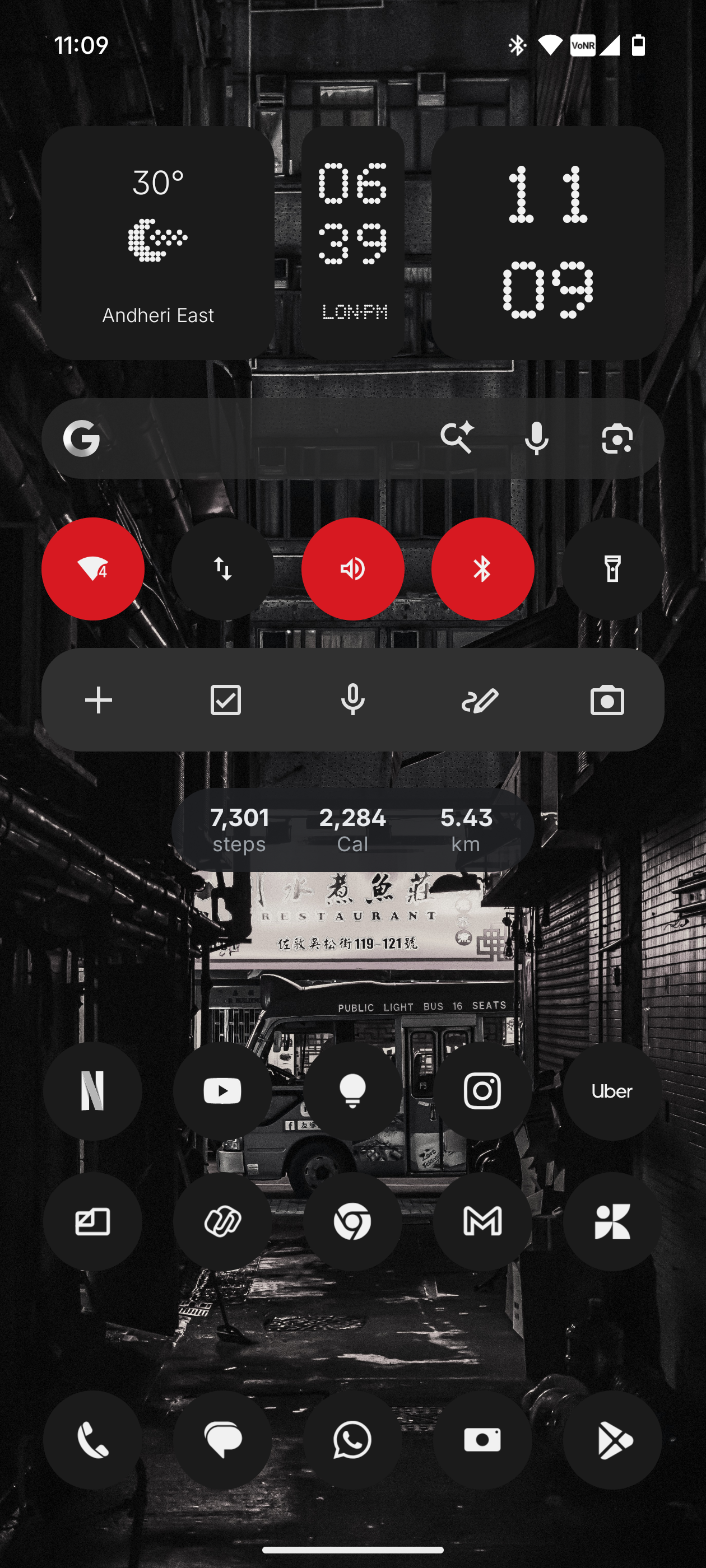Image resolution: width=706 pixels, height=1568 pixels.
Task: Launch WhatsApp
Action: (352, 1440)
